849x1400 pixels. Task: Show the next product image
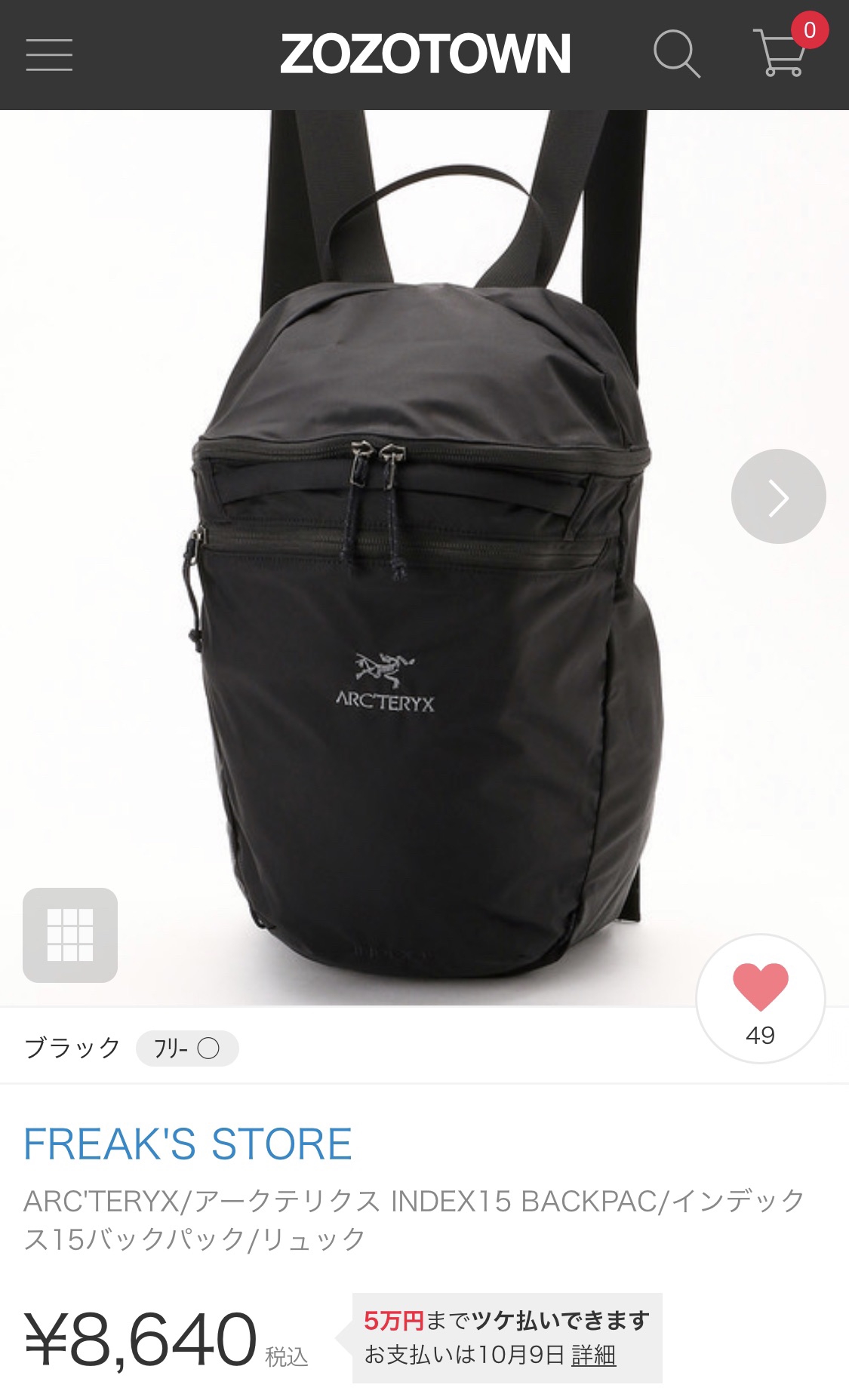pyautogui.click(x=778, y=496)
